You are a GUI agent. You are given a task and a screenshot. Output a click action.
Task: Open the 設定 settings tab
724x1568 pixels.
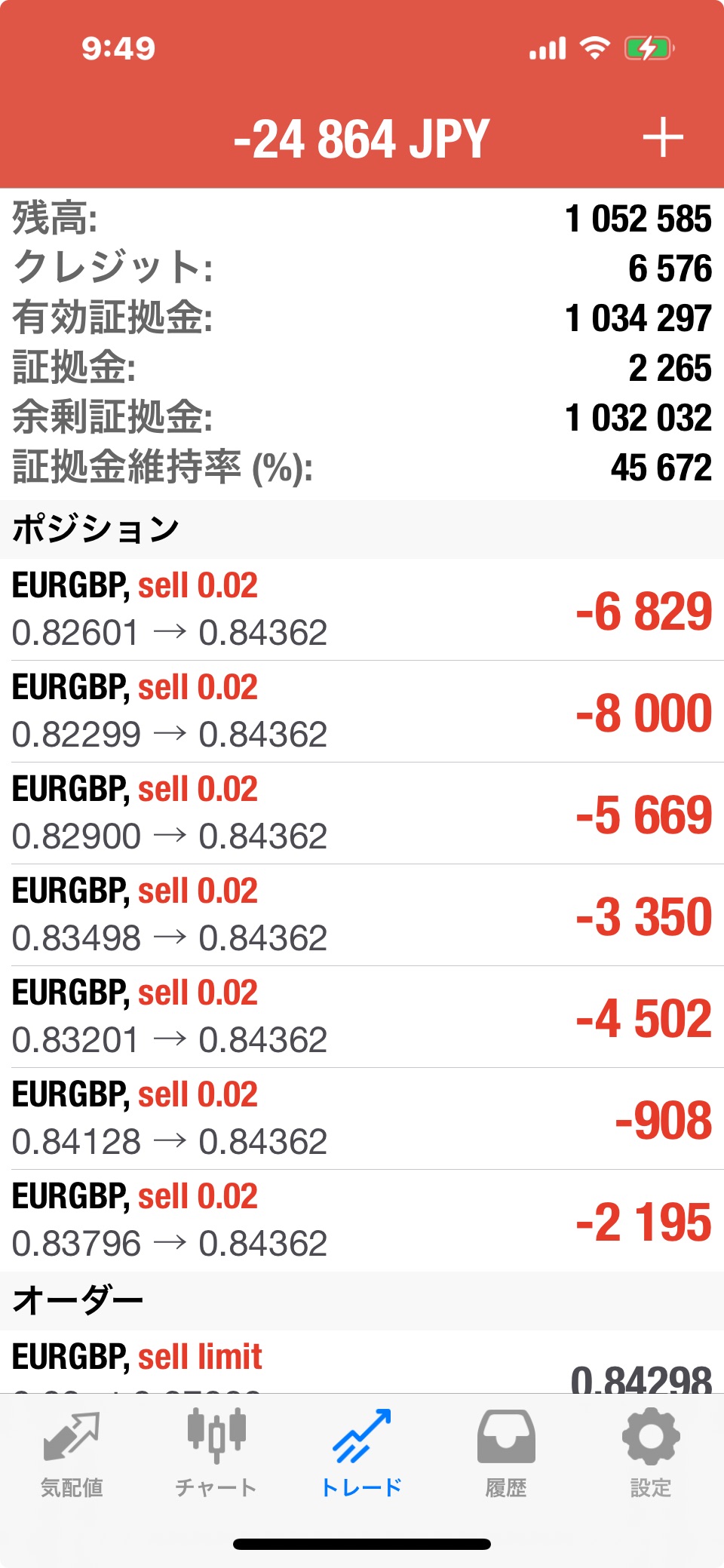(651, 1454)
